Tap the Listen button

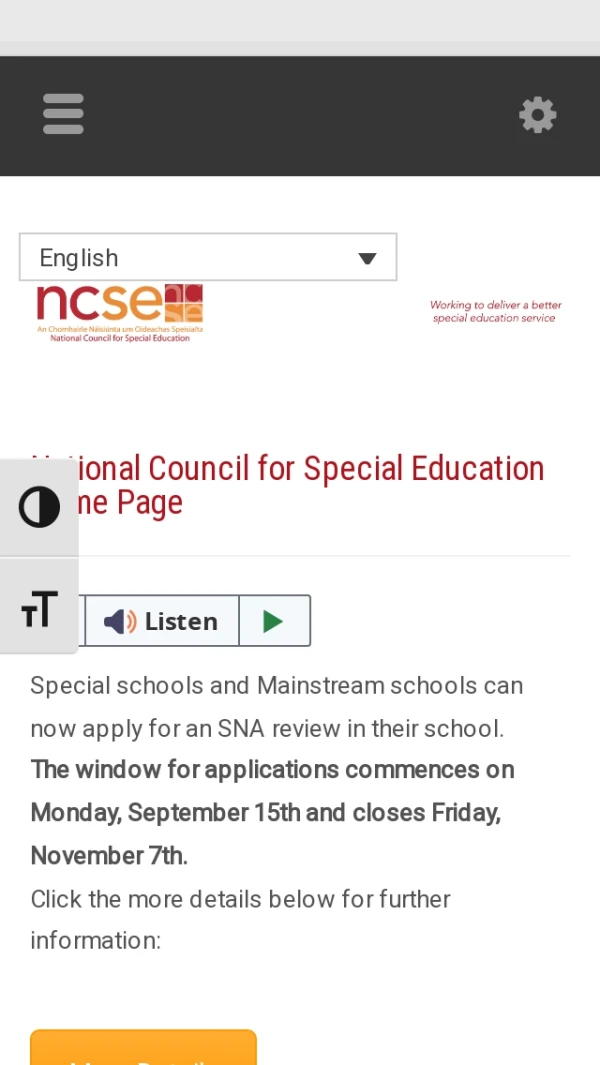pos(162,621)
